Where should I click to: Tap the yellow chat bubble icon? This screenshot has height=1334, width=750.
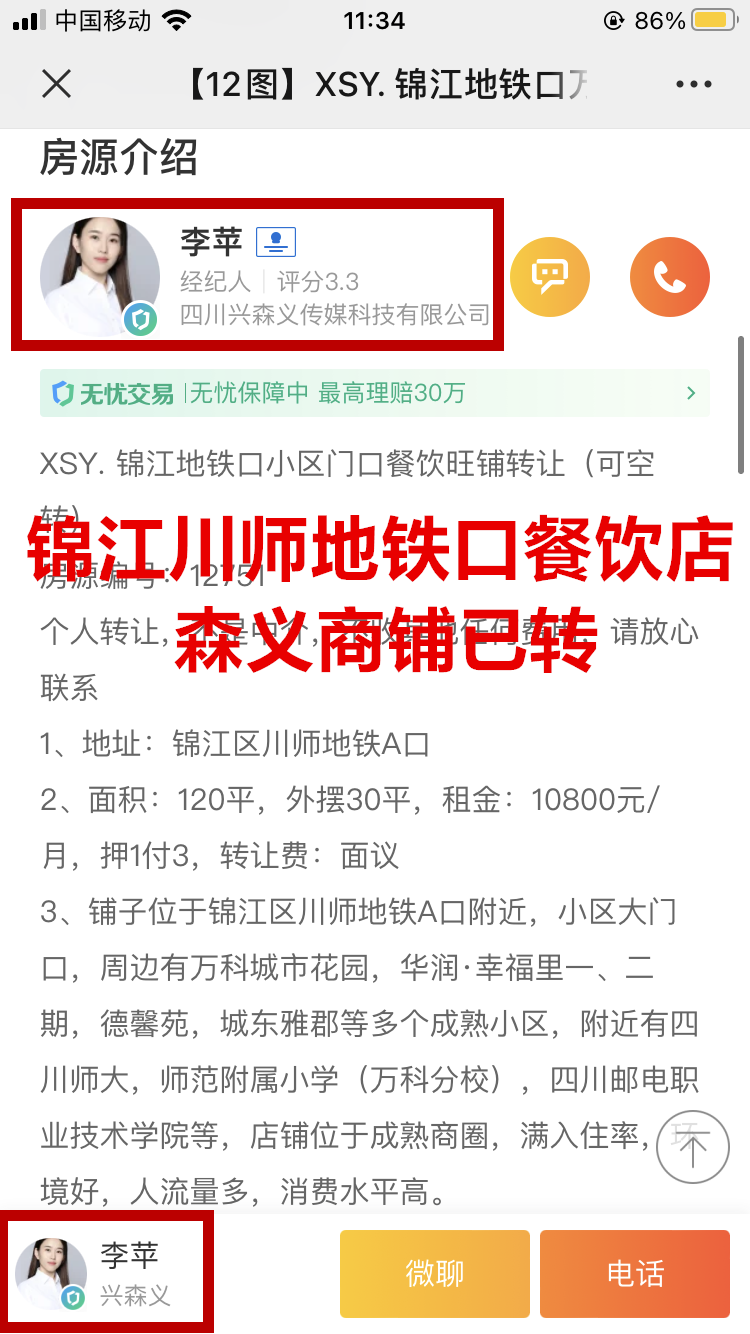550,277
